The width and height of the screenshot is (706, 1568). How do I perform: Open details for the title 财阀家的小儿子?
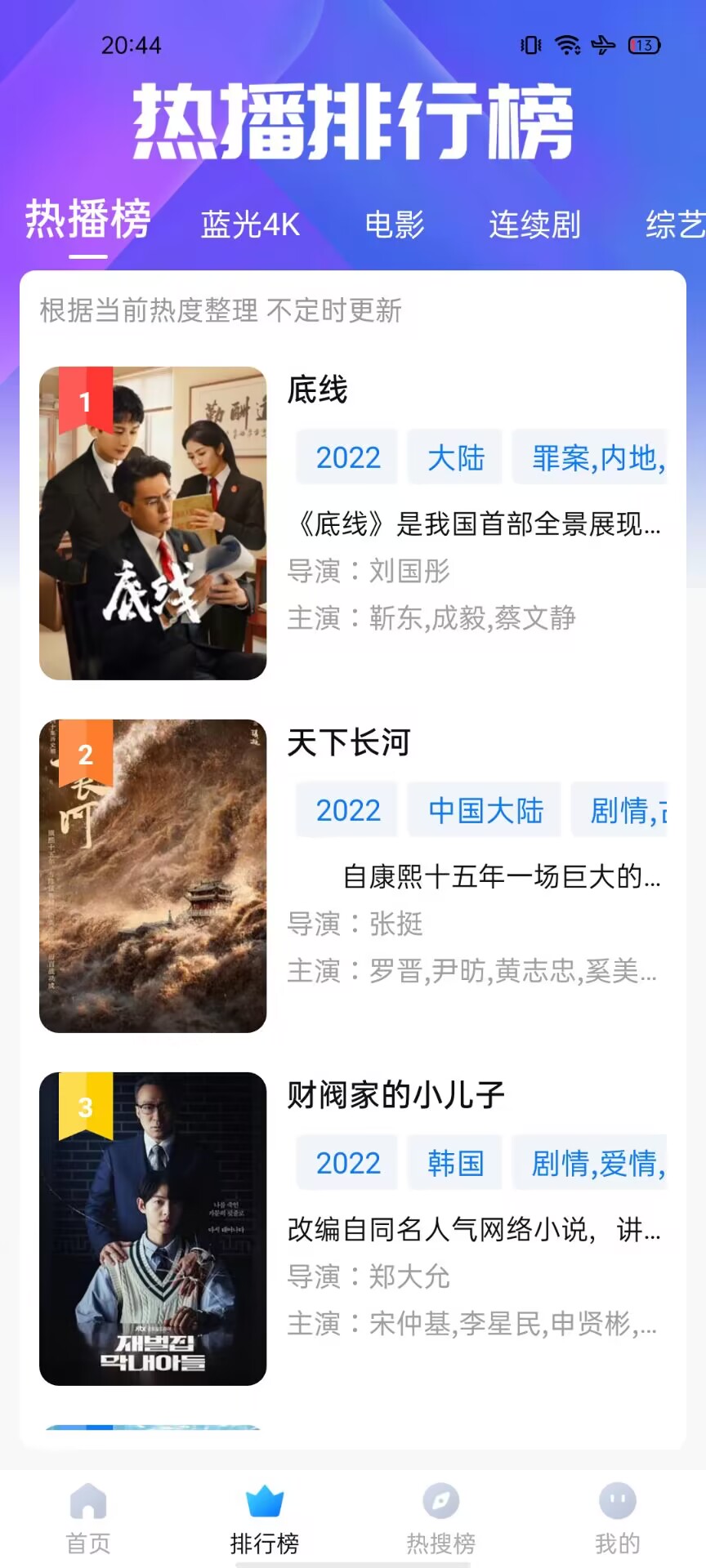(x=395, y=1095)
